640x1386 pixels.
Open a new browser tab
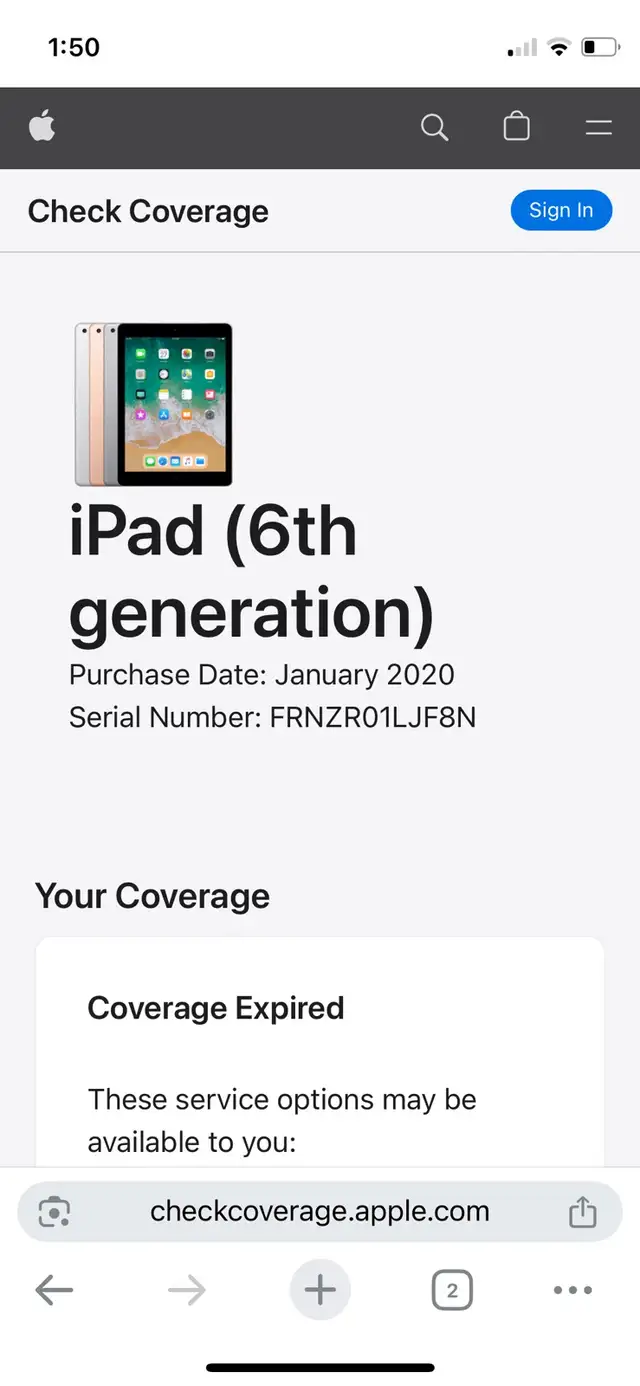[x=320, y=1290]
